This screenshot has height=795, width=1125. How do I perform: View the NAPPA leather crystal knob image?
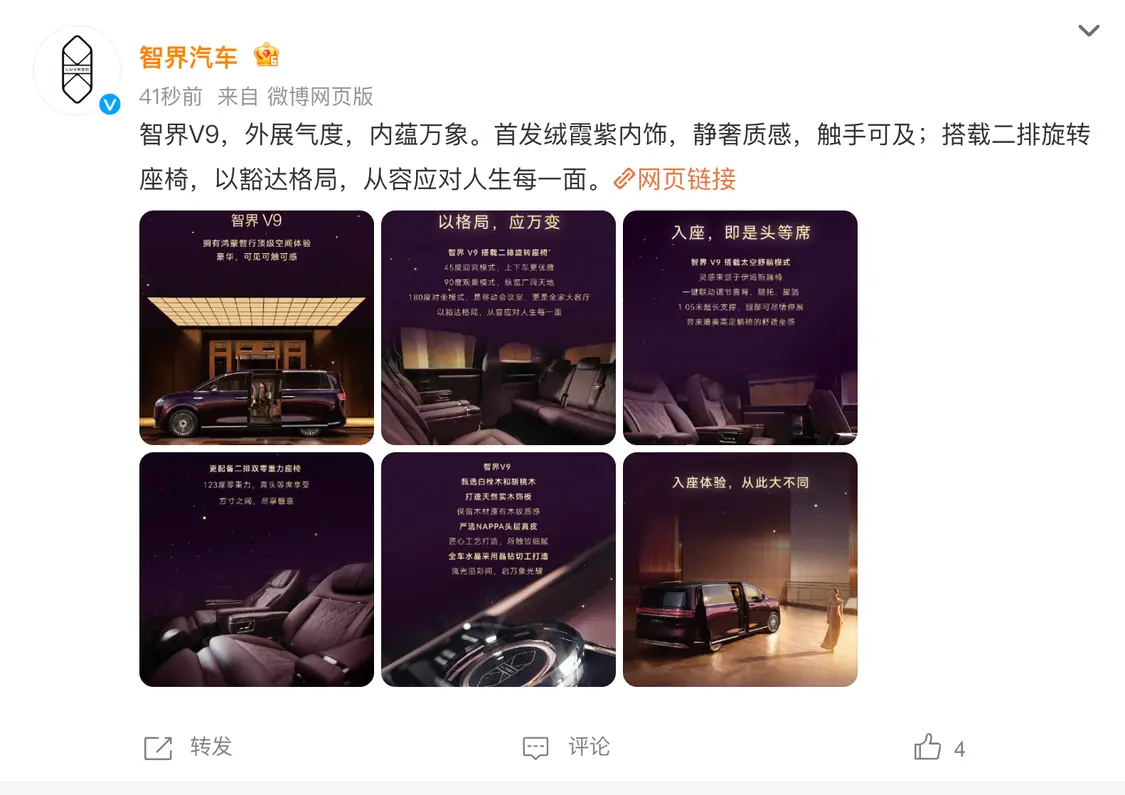tap(498, 569)
